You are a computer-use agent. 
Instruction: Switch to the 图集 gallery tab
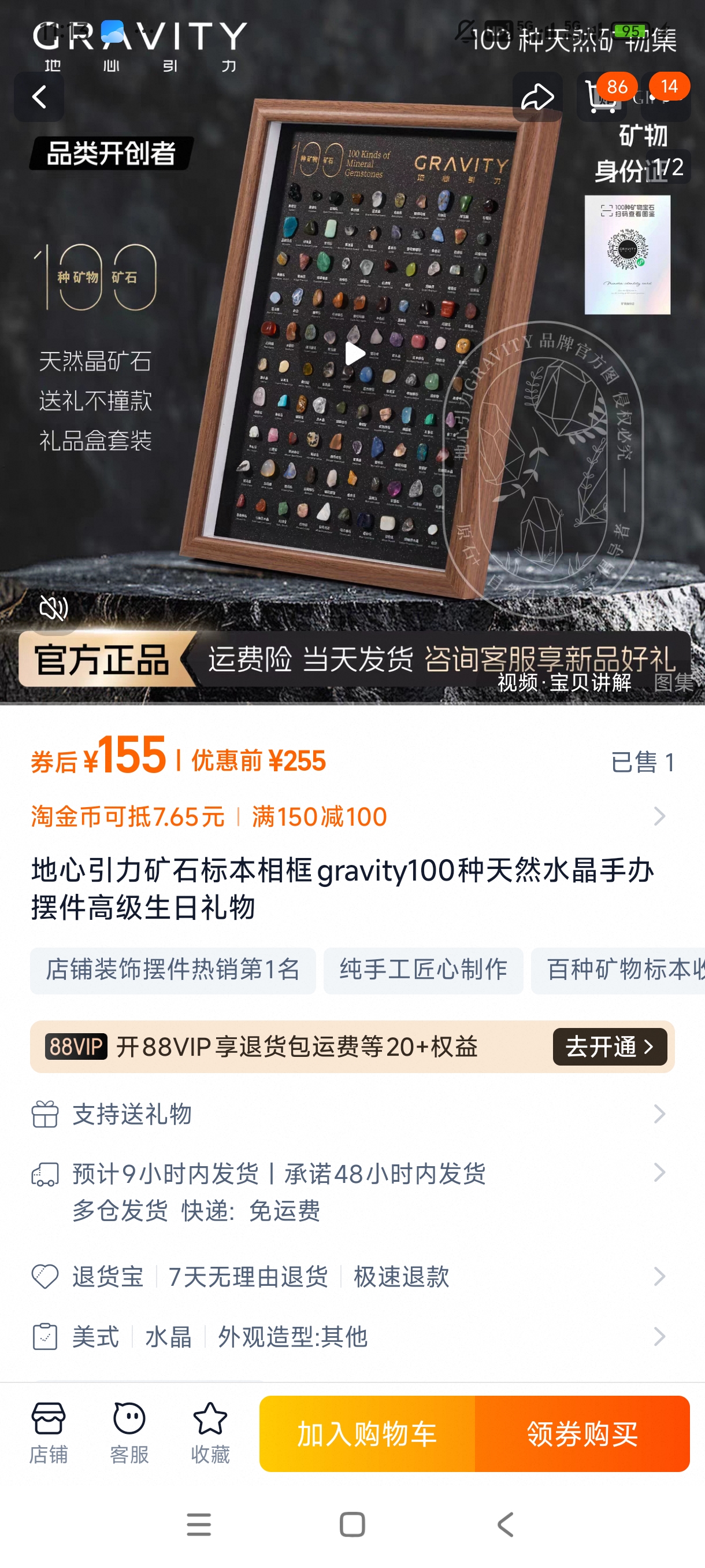click(x=673, y=682)
